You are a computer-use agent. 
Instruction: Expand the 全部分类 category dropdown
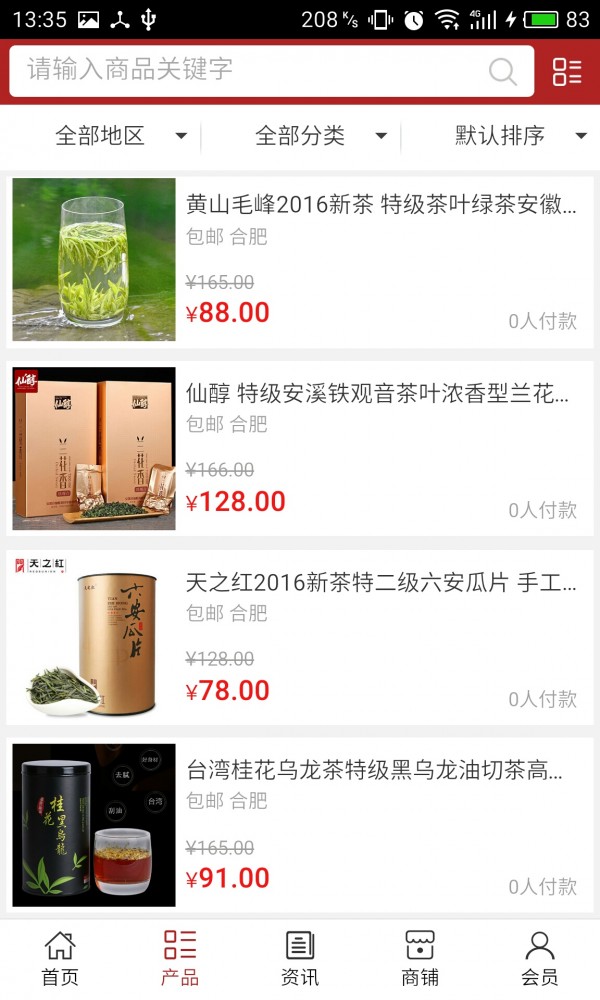(320, 136)
